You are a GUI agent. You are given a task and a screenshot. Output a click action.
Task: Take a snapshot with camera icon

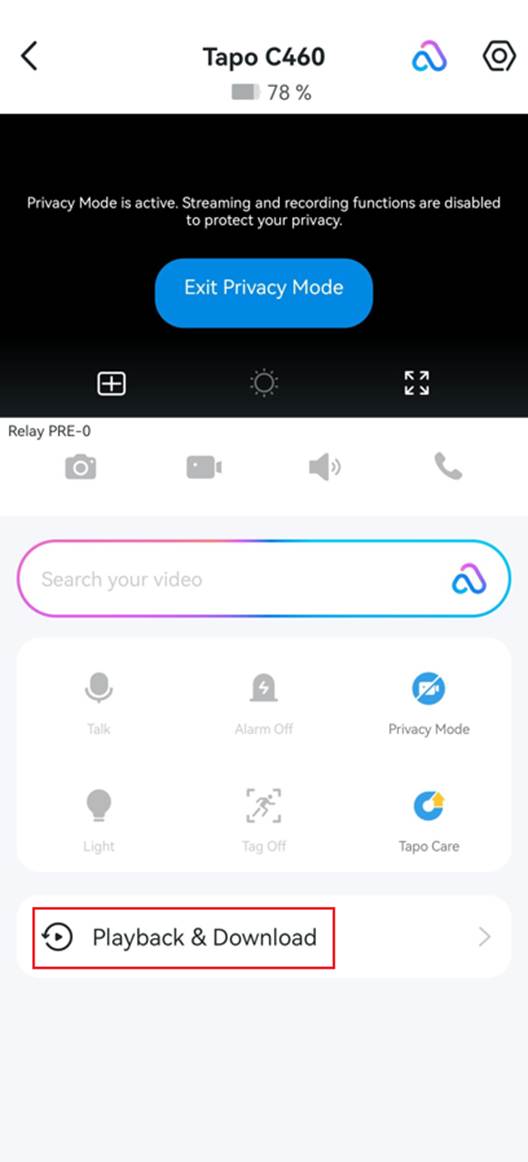click(81, 467)
